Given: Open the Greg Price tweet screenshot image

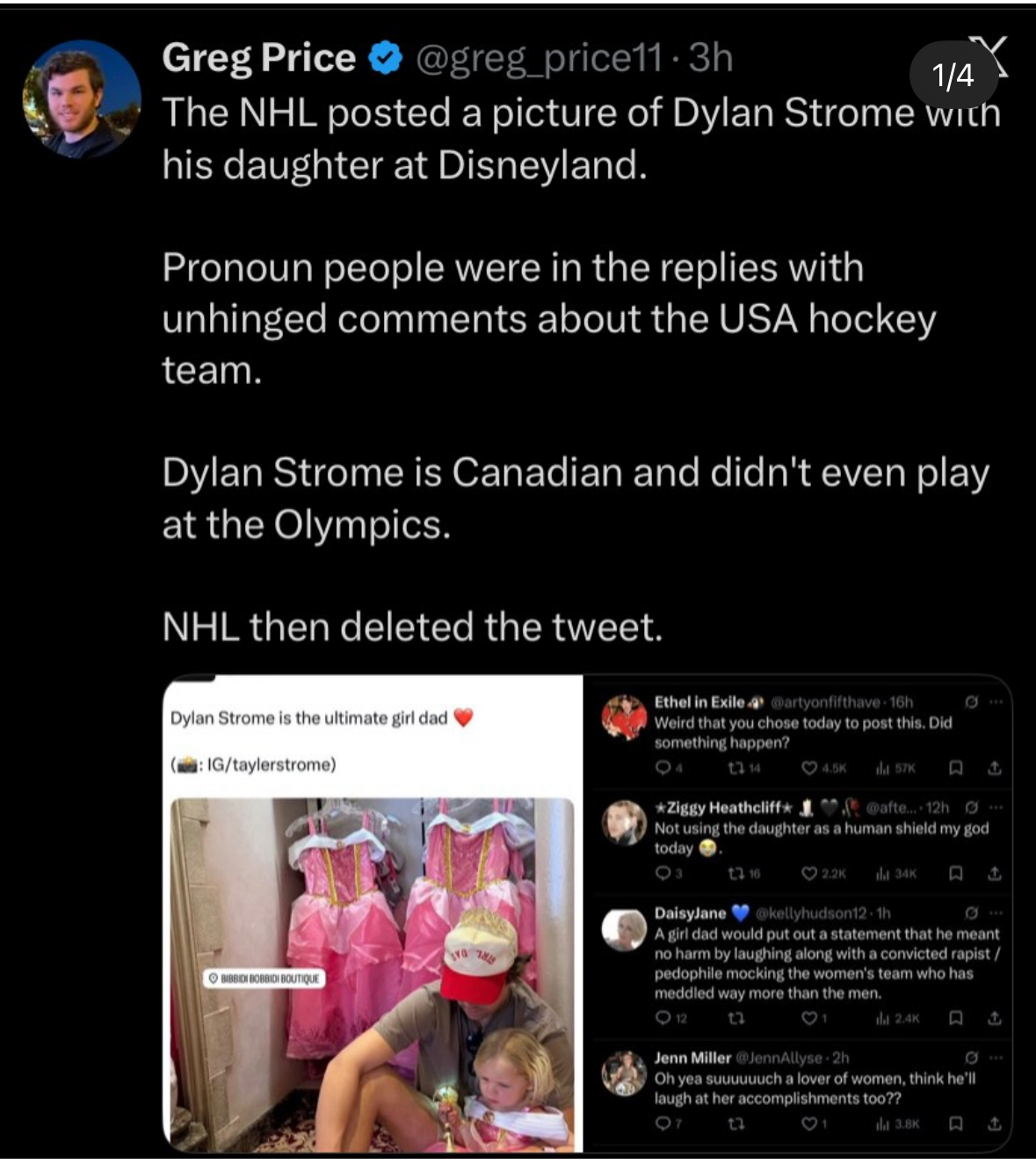Looking at the screenshot, I should tap(587, 913).
